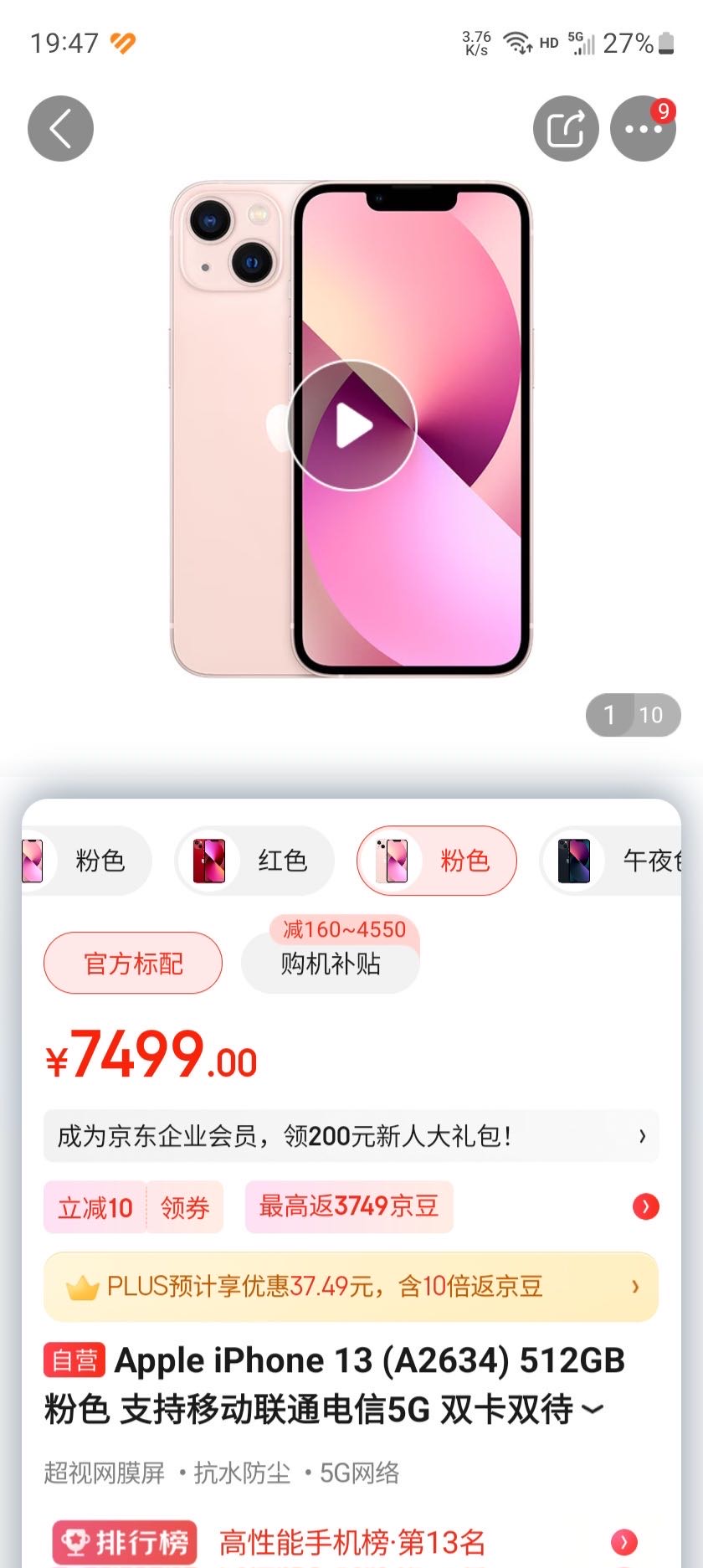Choose the 购机补贴 option
703x1568 pixels.
pyautogui.click(x=331, y=964)
